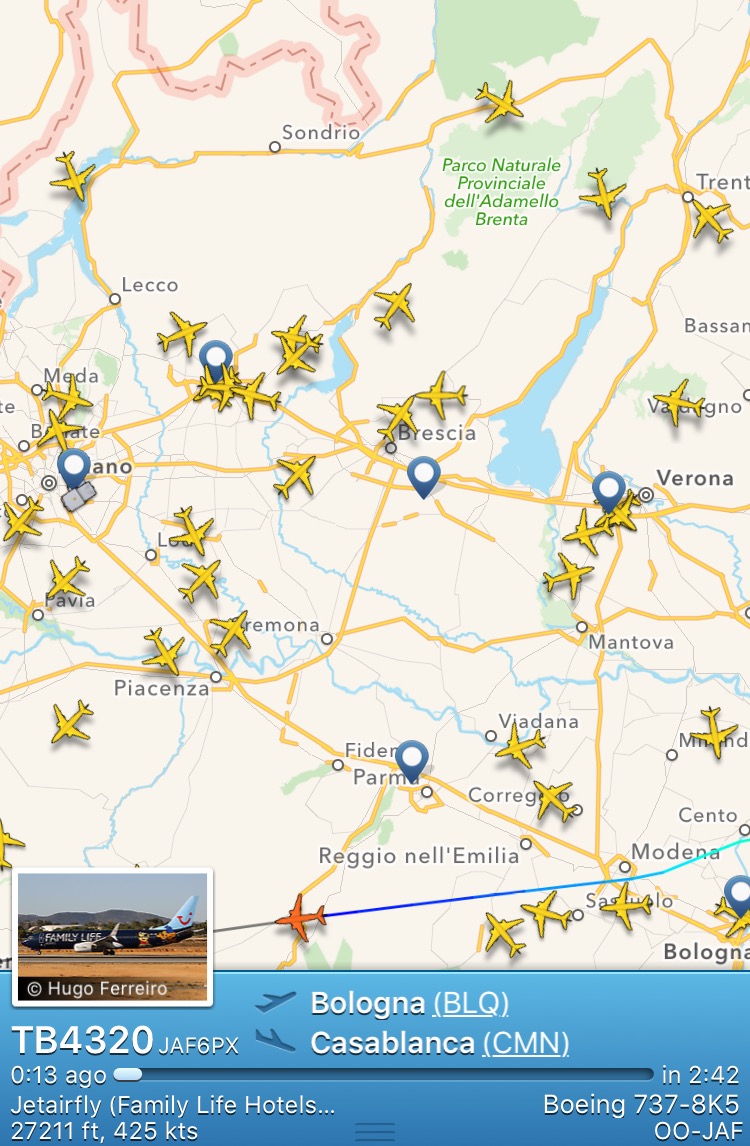Screen dimensions: 750x1146
Task: Open the airport pin south of Lecco
Action: pyautogui.click(x=215, y=360)
